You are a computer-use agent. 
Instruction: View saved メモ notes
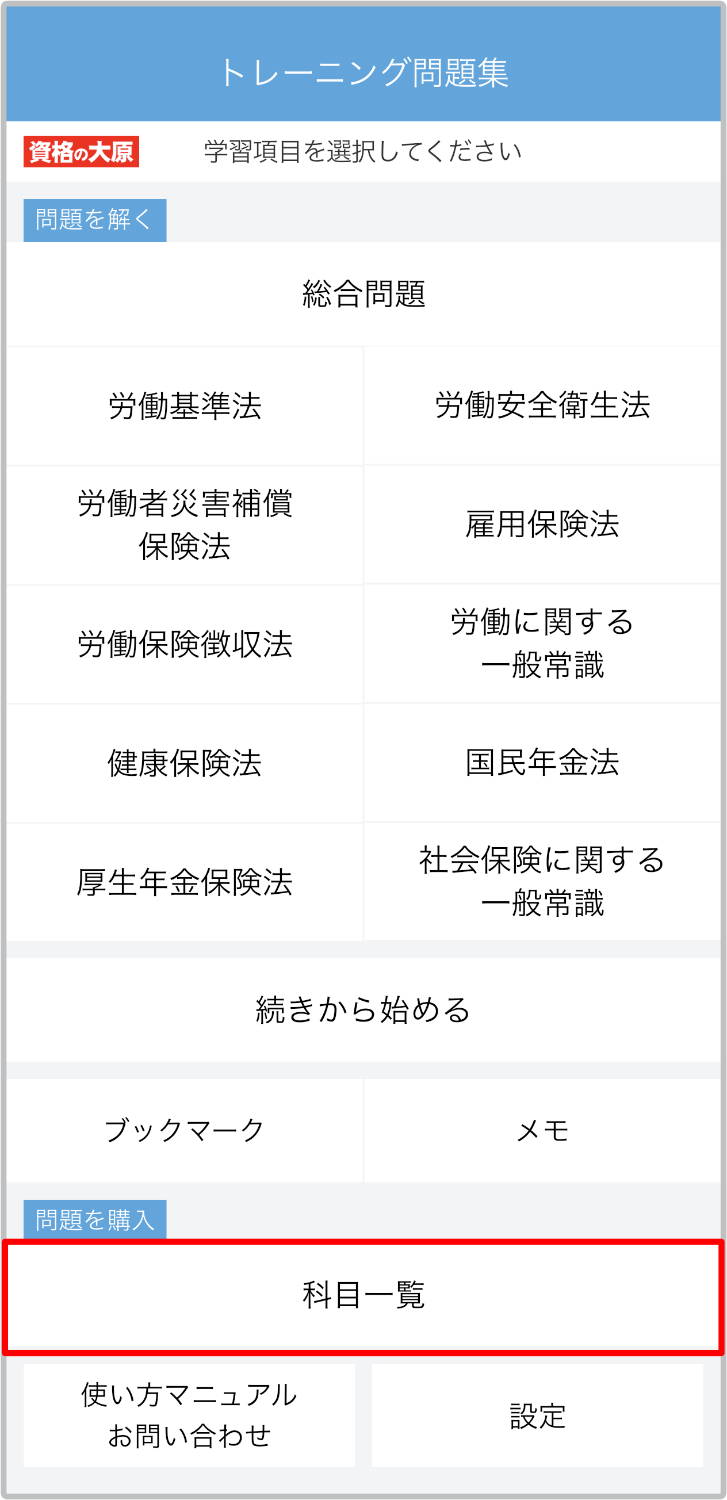(x=542, y=1131)
